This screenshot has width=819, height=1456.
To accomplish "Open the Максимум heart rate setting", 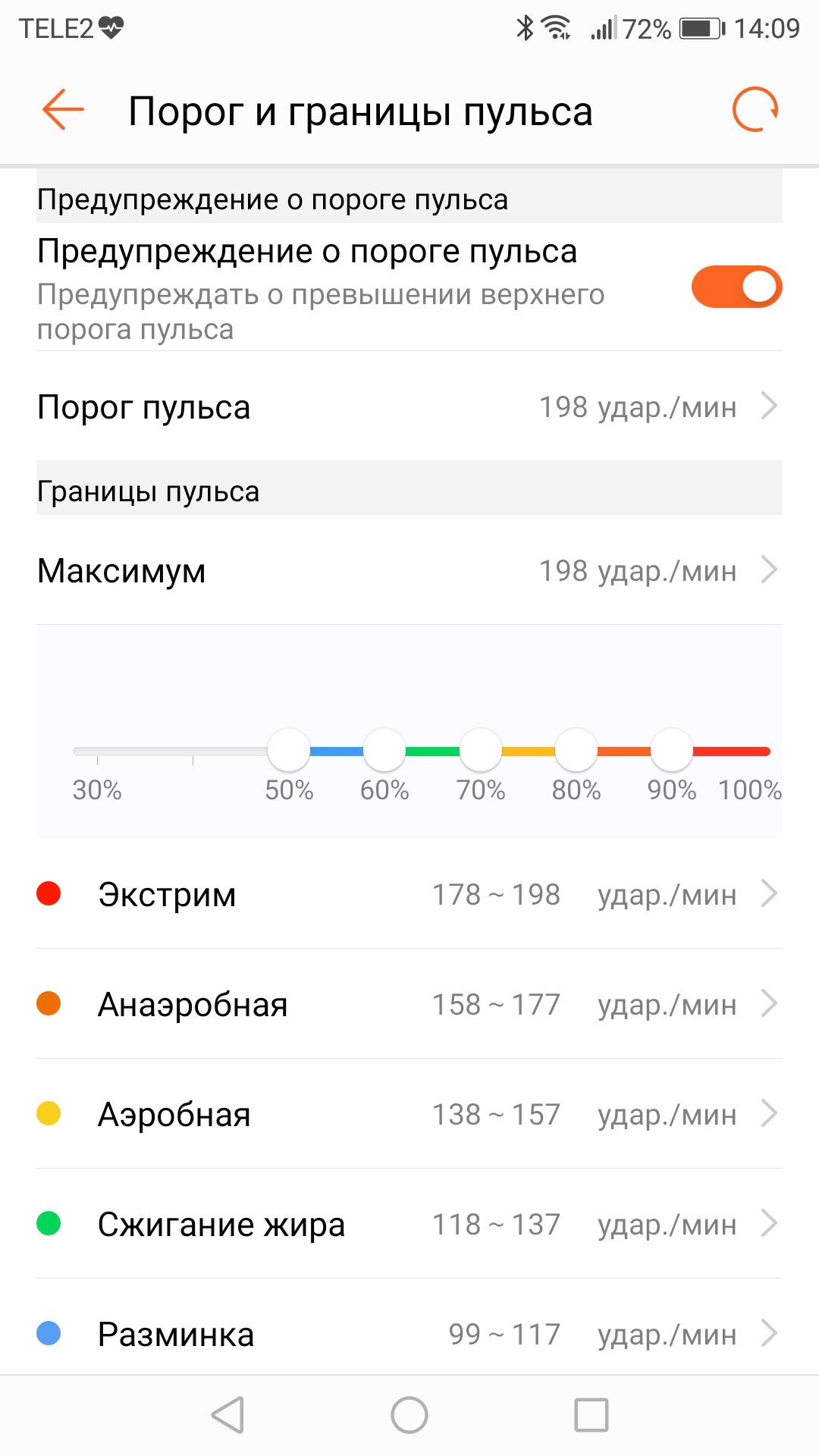I will point(409,570).
